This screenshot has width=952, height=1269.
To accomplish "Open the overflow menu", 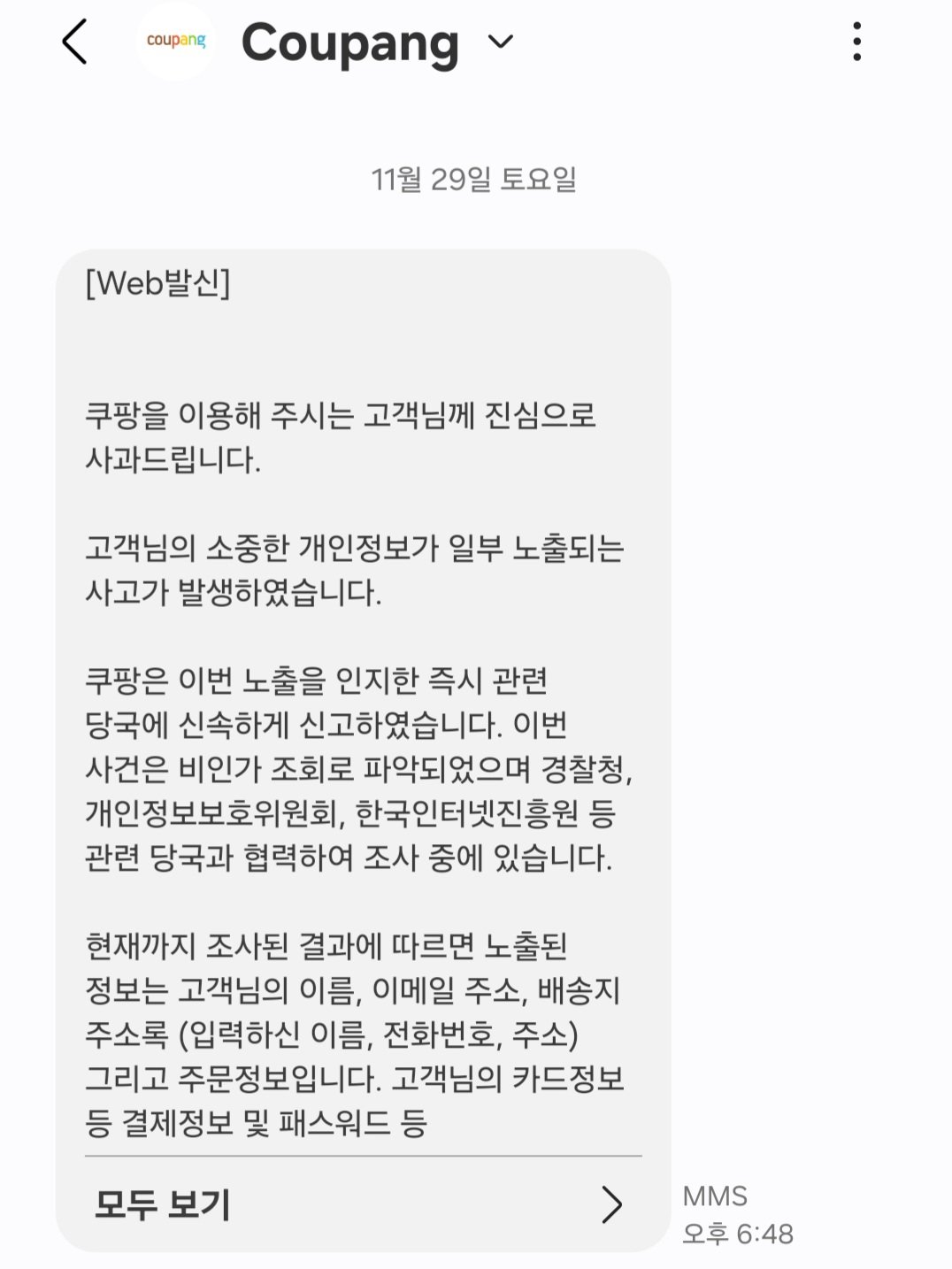I will (x=856, y=42).
